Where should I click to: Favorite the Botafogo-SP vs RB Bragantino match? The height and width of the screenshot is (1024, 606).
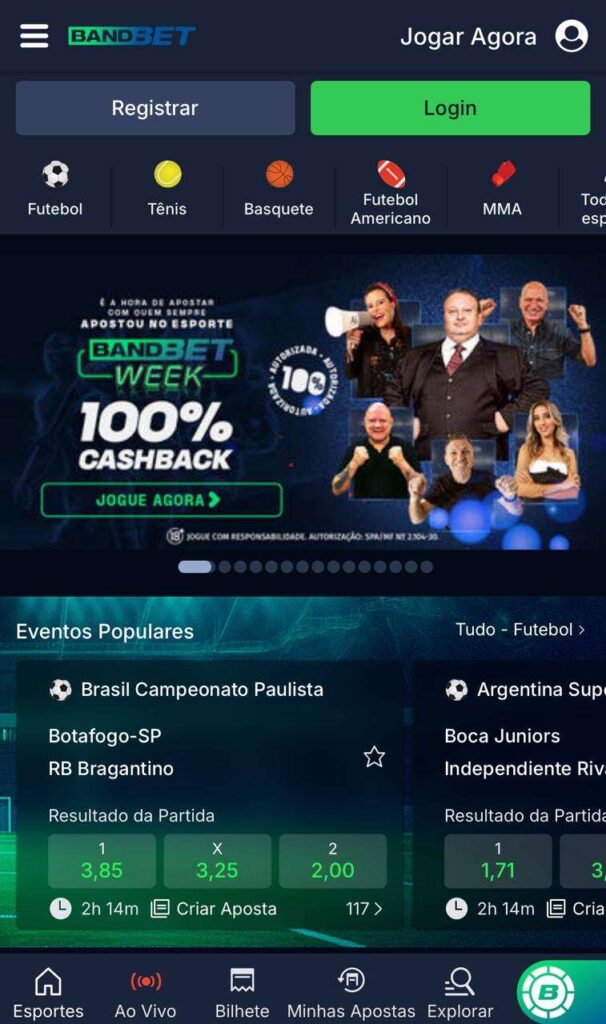tap(374, 757)
